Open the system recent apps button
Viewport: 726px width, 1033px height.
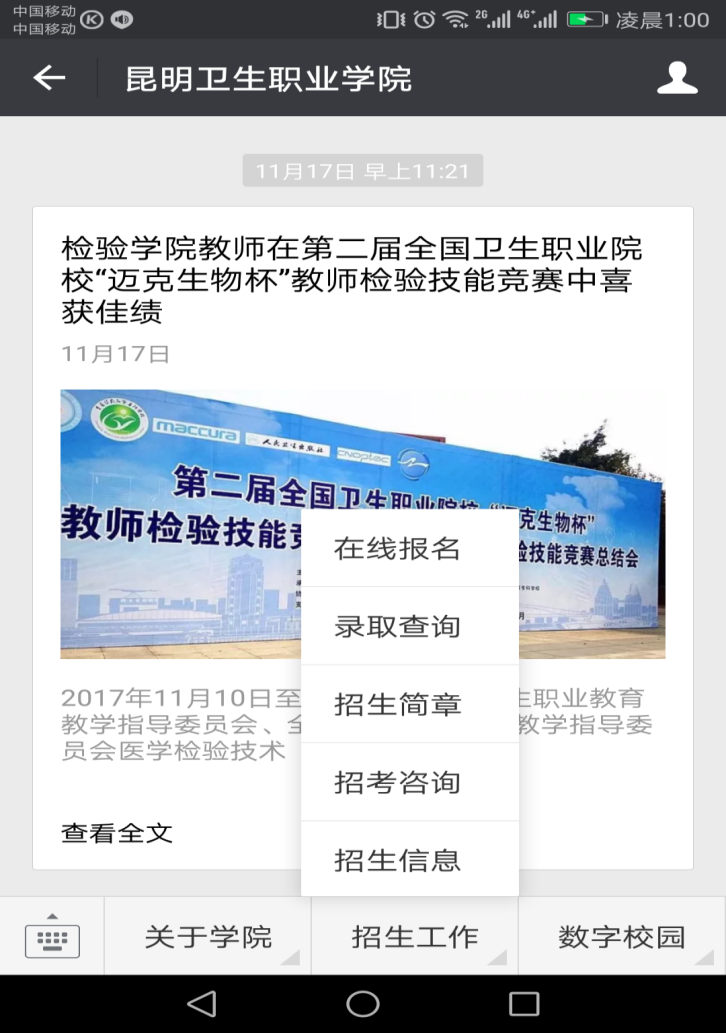[524, 1003]
